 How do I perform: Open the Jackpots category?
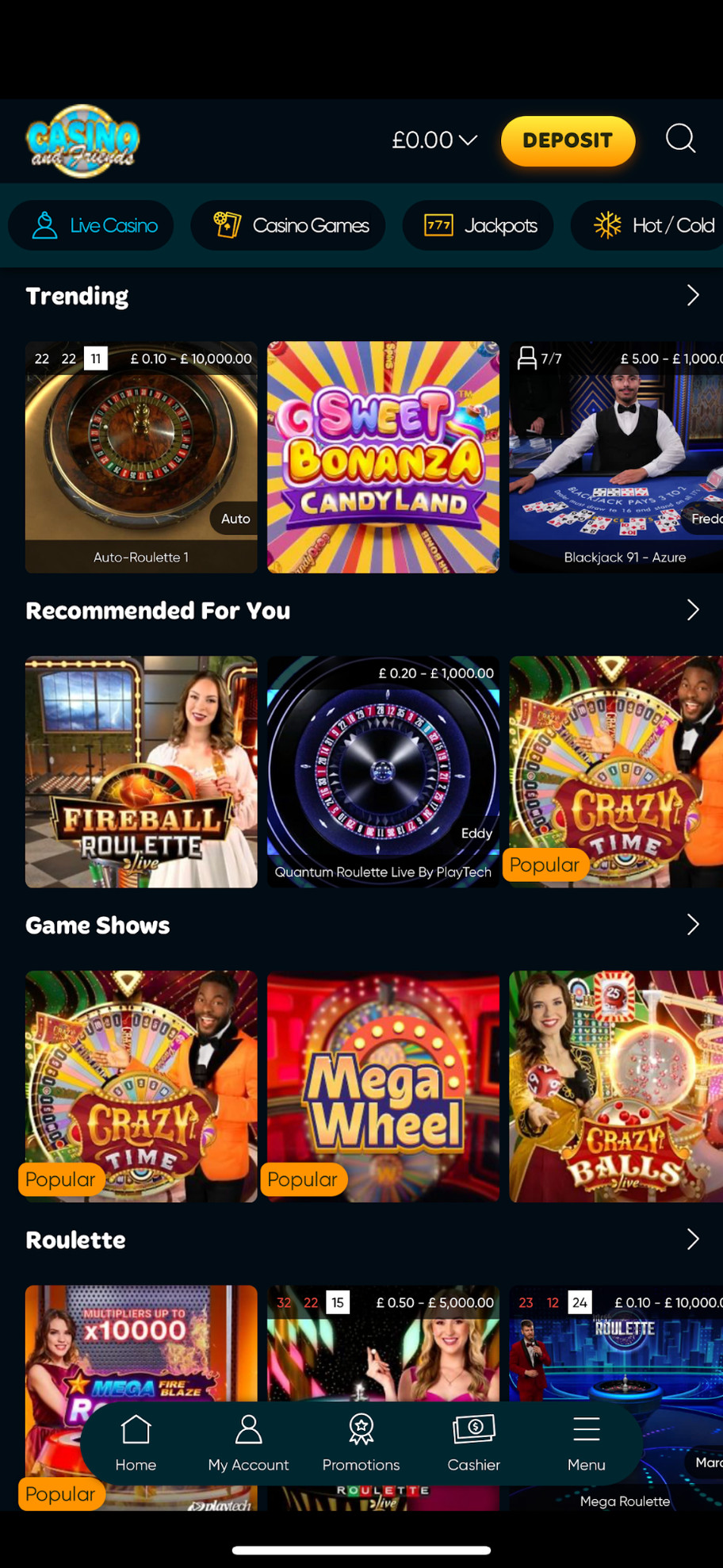478,226
